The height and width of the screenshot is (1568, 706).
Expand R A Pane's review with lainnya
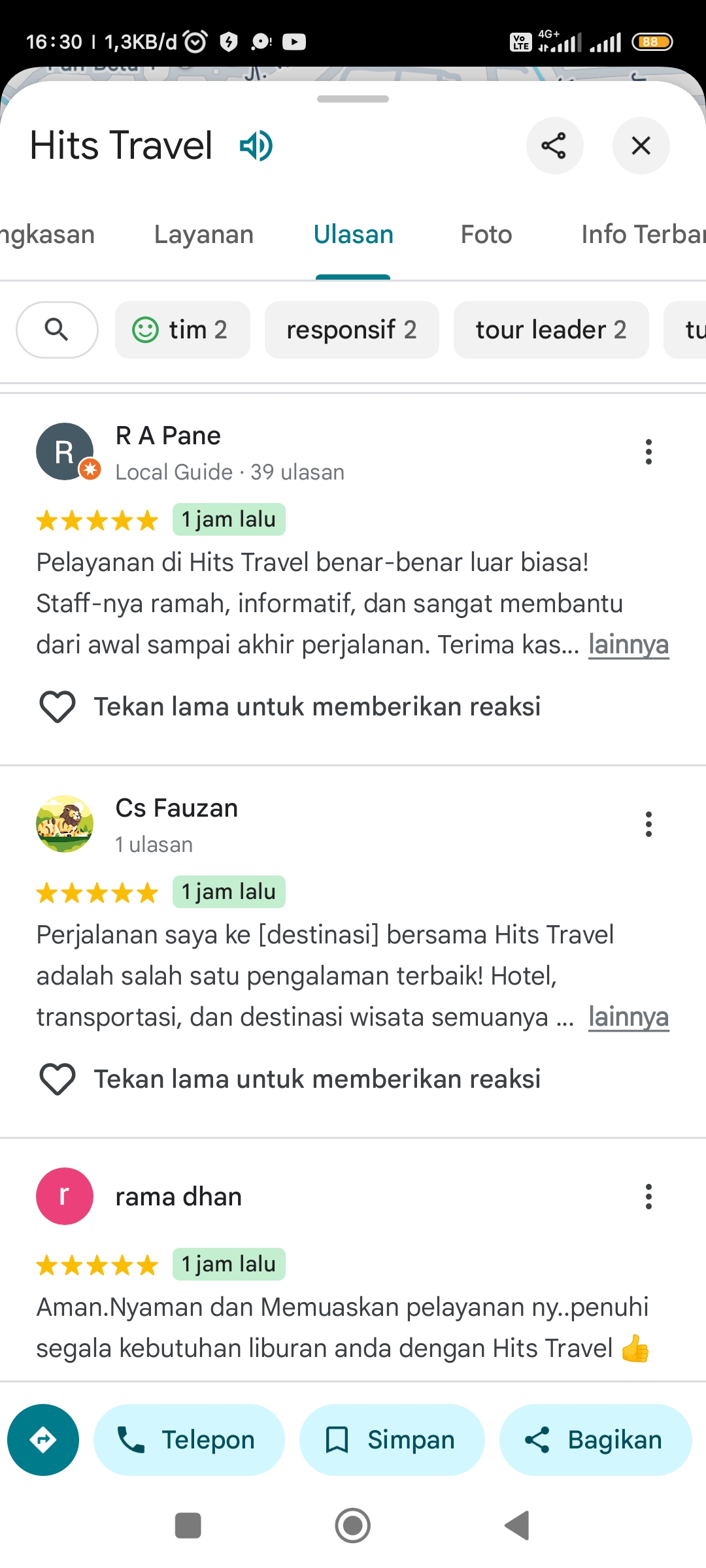tap(628, 645)
